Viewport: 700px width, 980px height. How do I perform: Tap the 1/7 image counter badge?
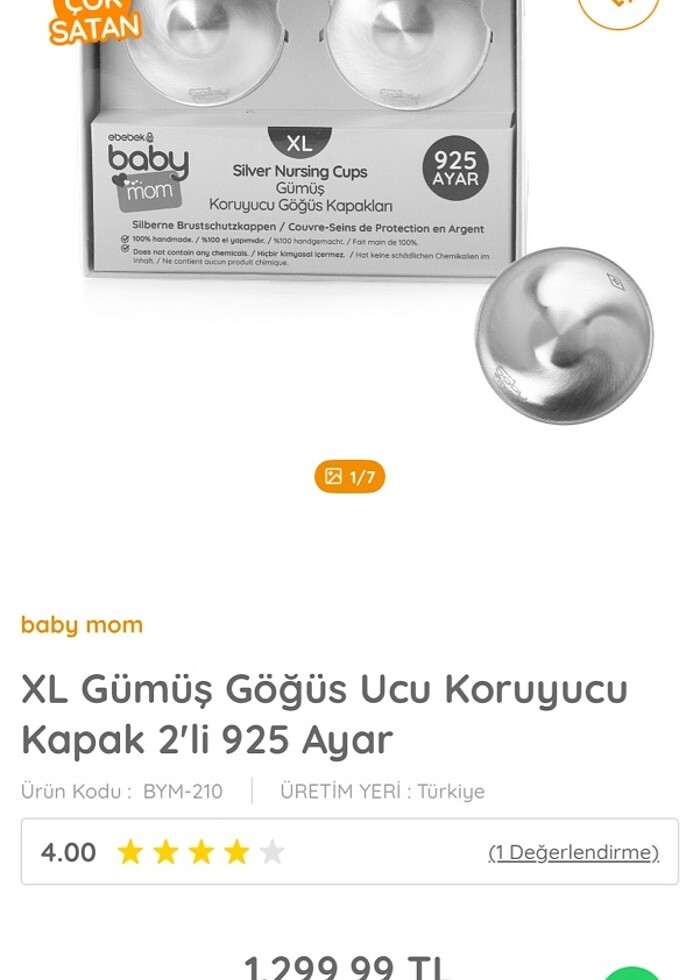click(x=349, y=477)
